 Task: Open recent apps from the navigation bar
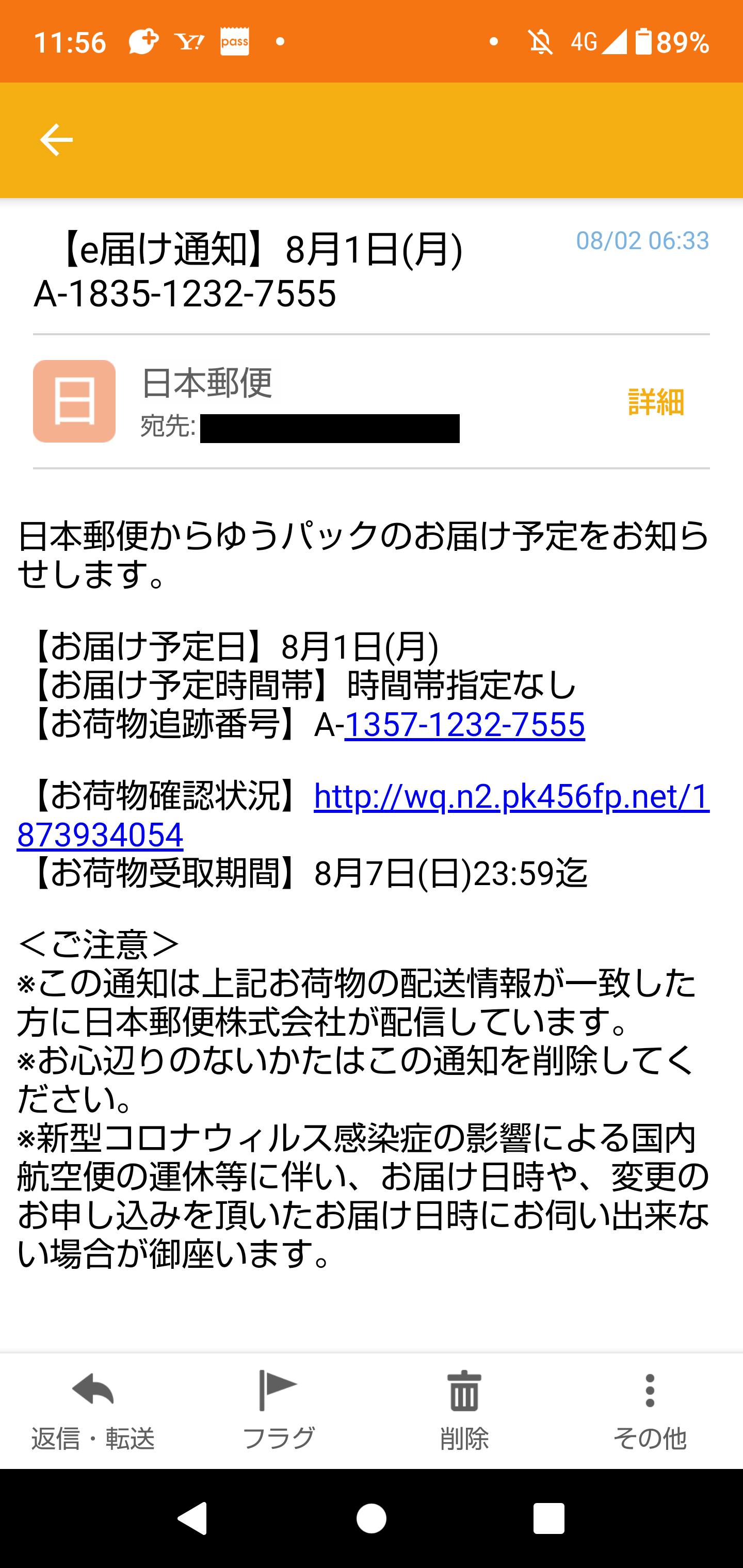click(548, 1518)
